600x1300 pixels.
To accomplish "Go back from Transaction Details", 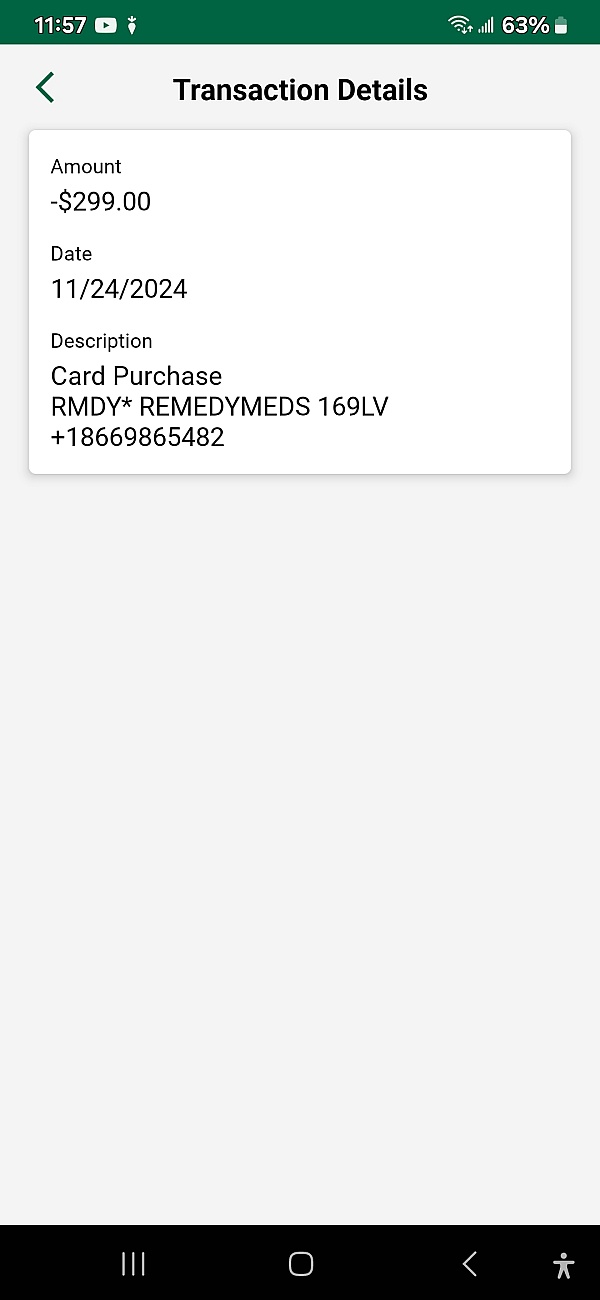I will pyautogui.click(x=45, y=88).
